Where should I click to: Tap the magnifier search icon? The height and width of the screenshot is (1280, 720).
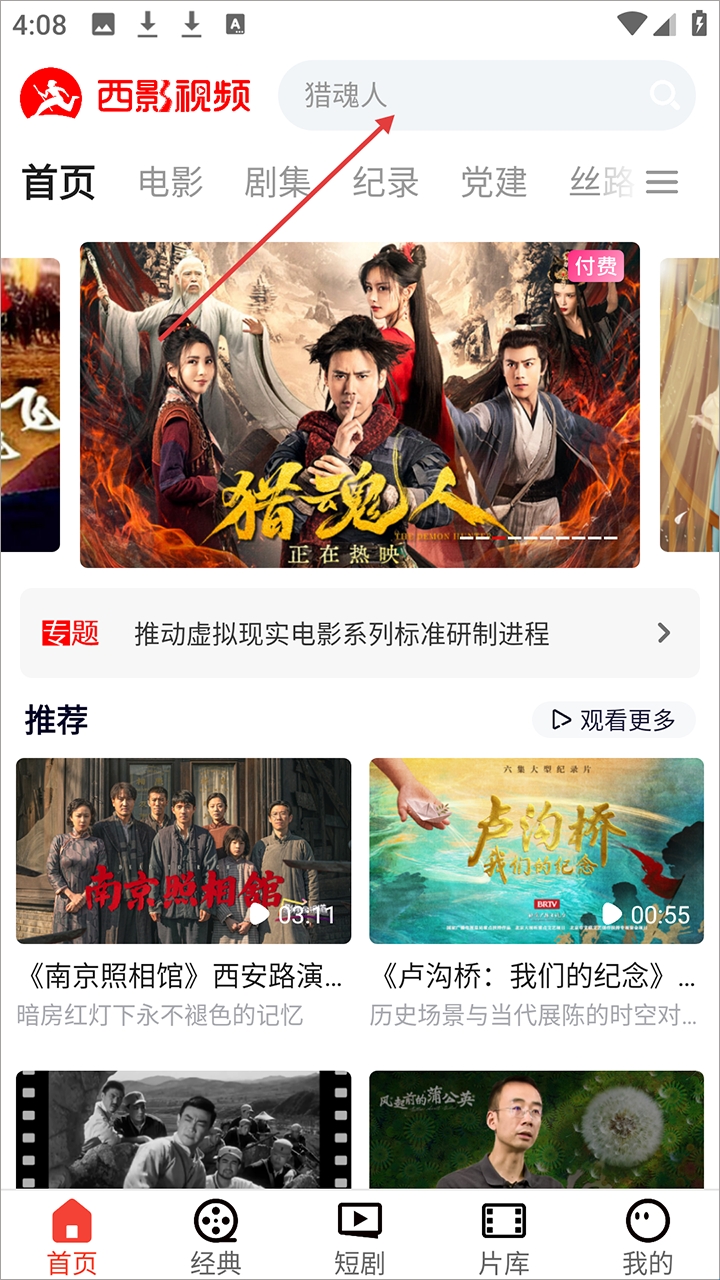point(664,95)
